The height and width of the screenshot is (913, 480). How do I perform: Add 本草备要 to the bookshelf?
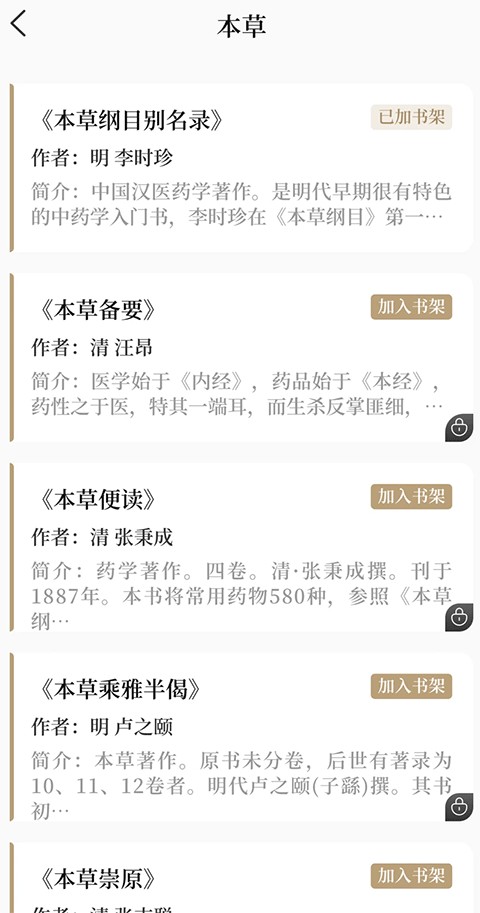[x=411, y=307]
